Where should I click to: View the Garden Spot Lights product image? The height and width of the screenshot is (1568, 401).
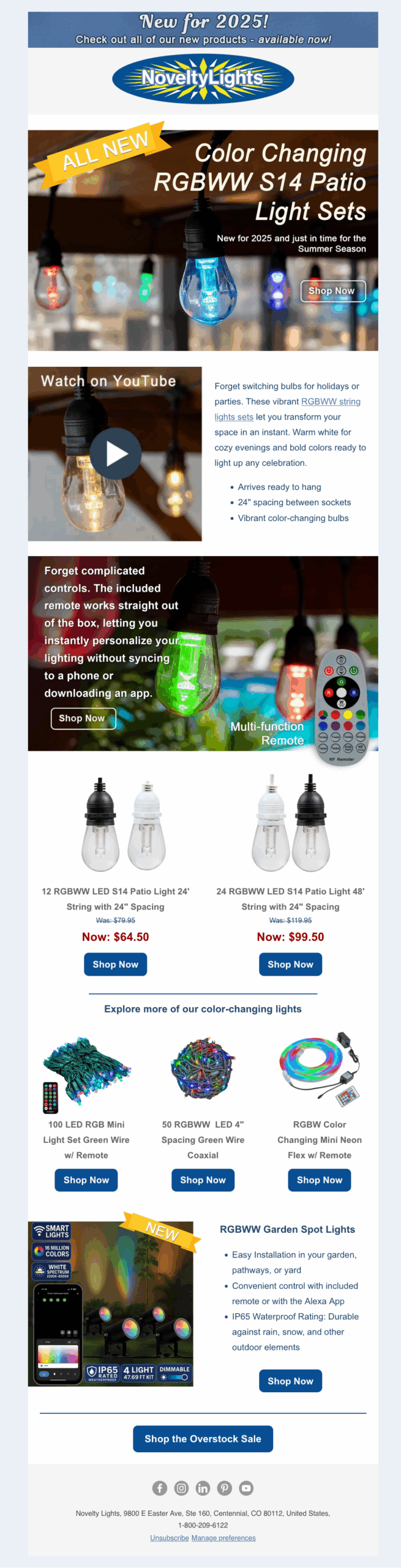pyautogui.click(x=111, y=1303)
